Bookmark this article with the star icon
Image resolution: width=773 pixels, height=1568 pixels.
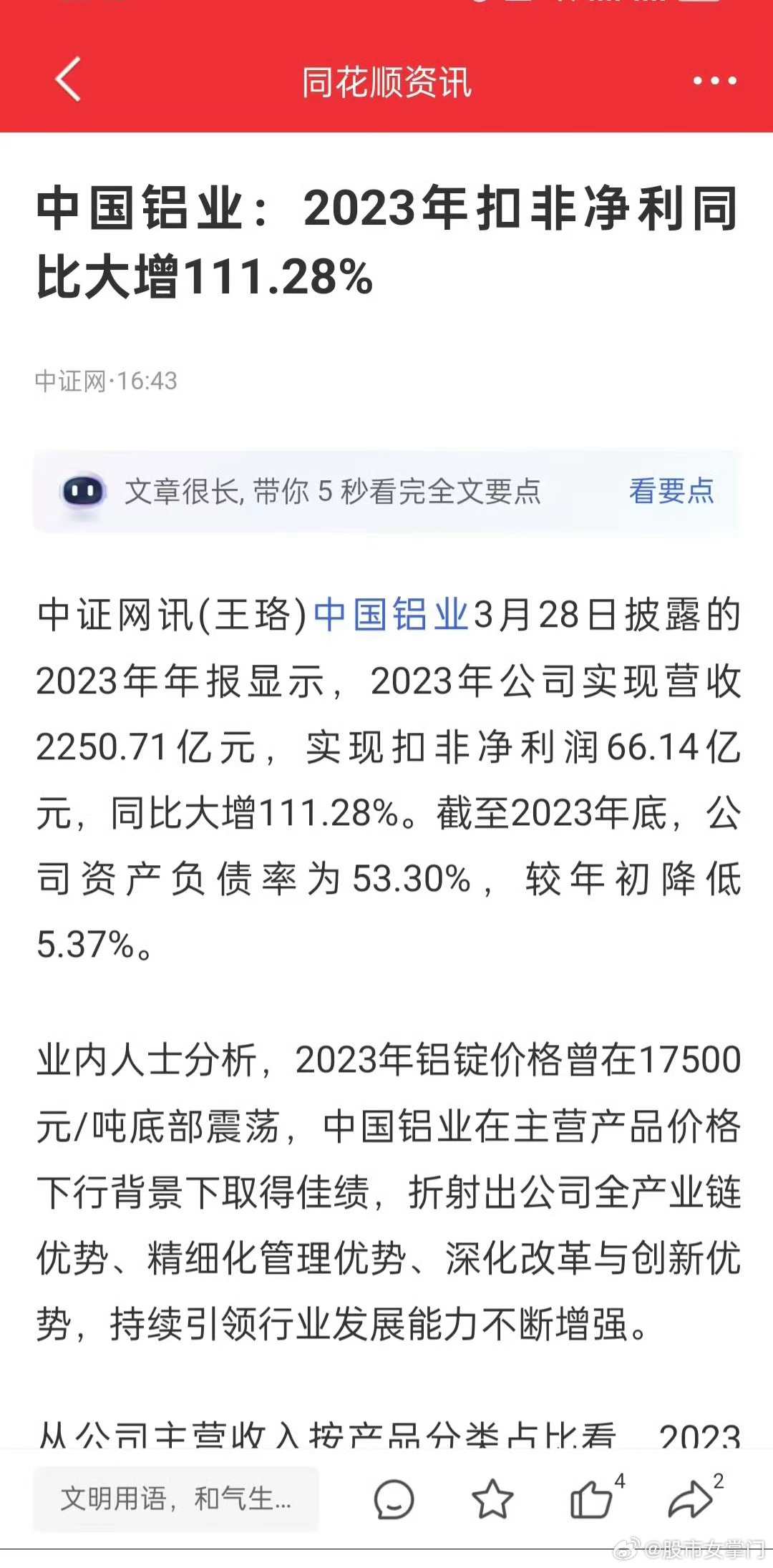pos(492,1499)
